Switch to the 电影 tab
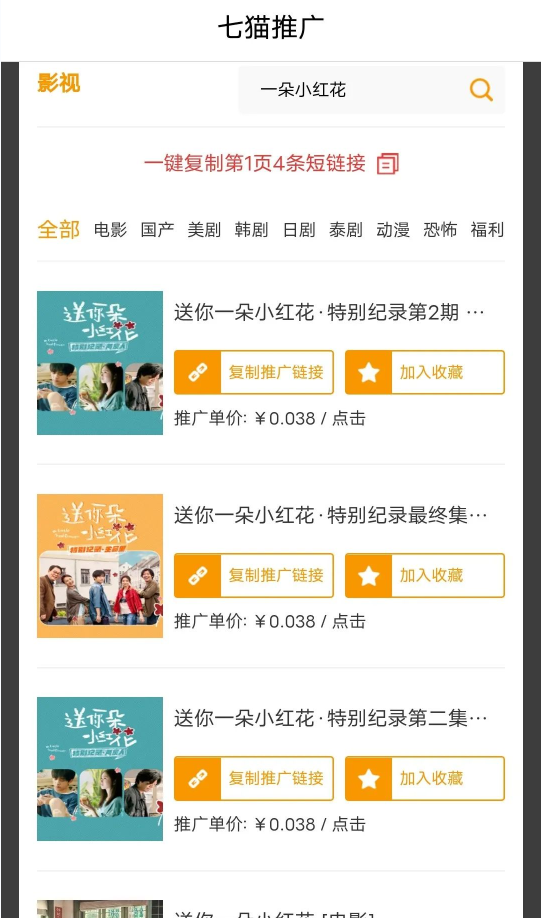The height and width of the screenshot is (918, 541). pos(111,230)
